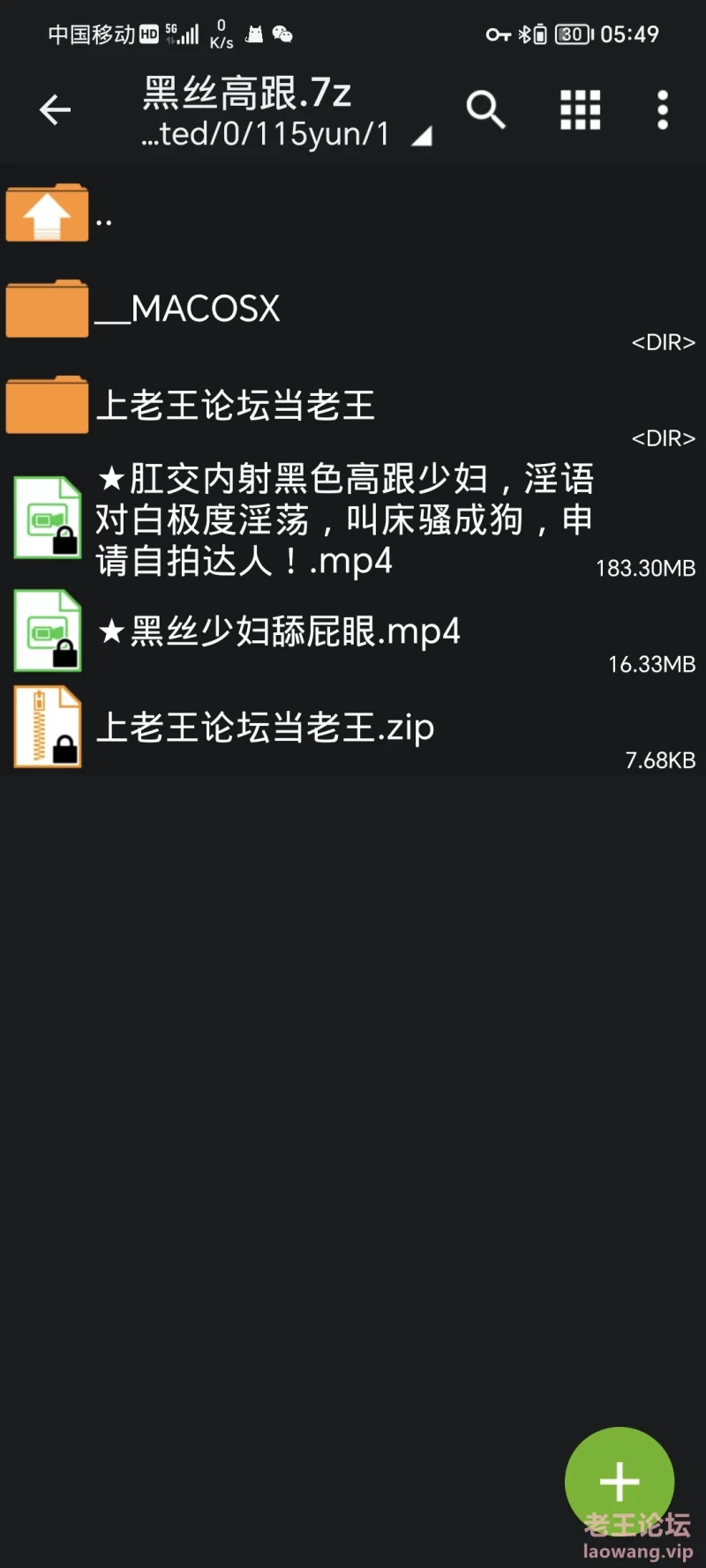Select the 16.33MB mp4 file
This screenshot has height=1568, width=706.
tap(353, 631)
